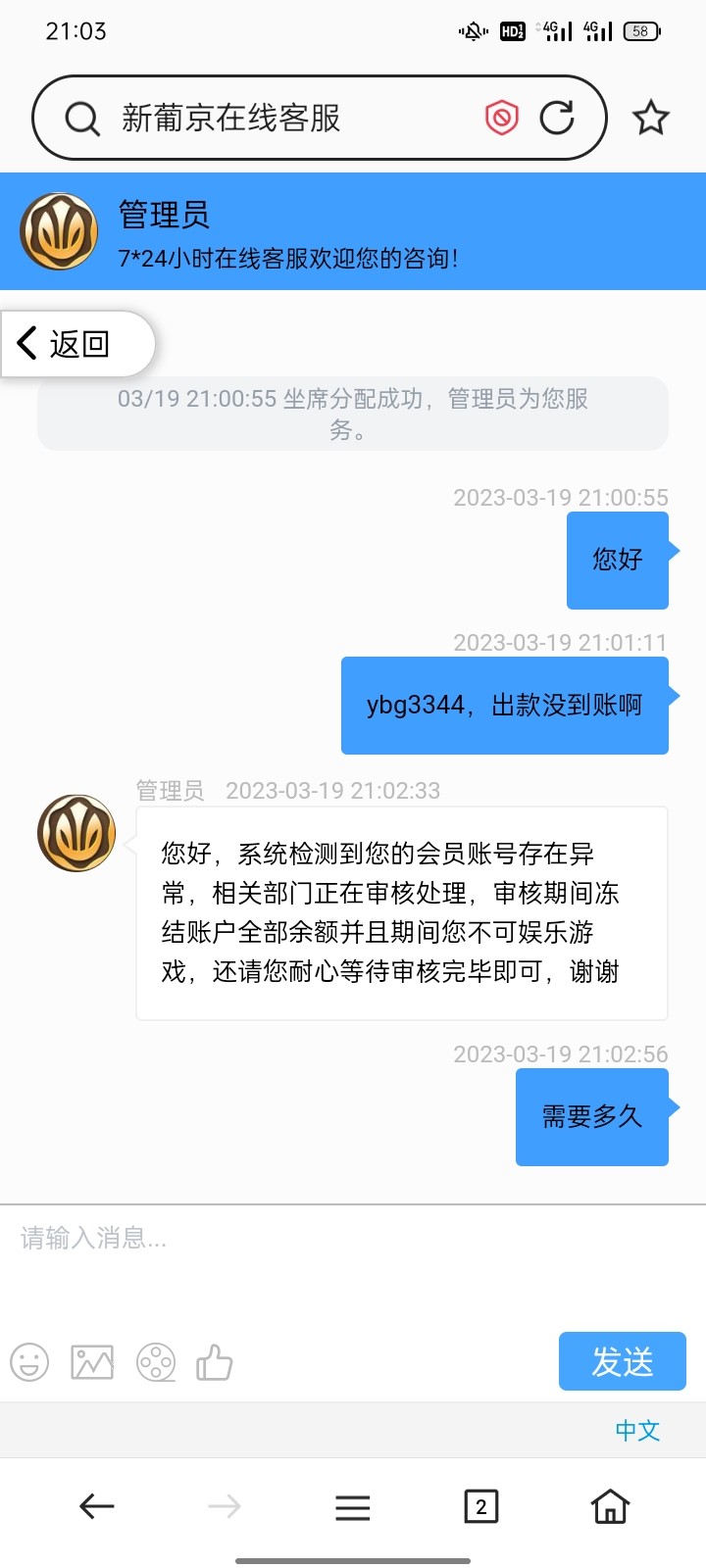
Task: Go to the browser home page
Action: [x=610, y=1506]
